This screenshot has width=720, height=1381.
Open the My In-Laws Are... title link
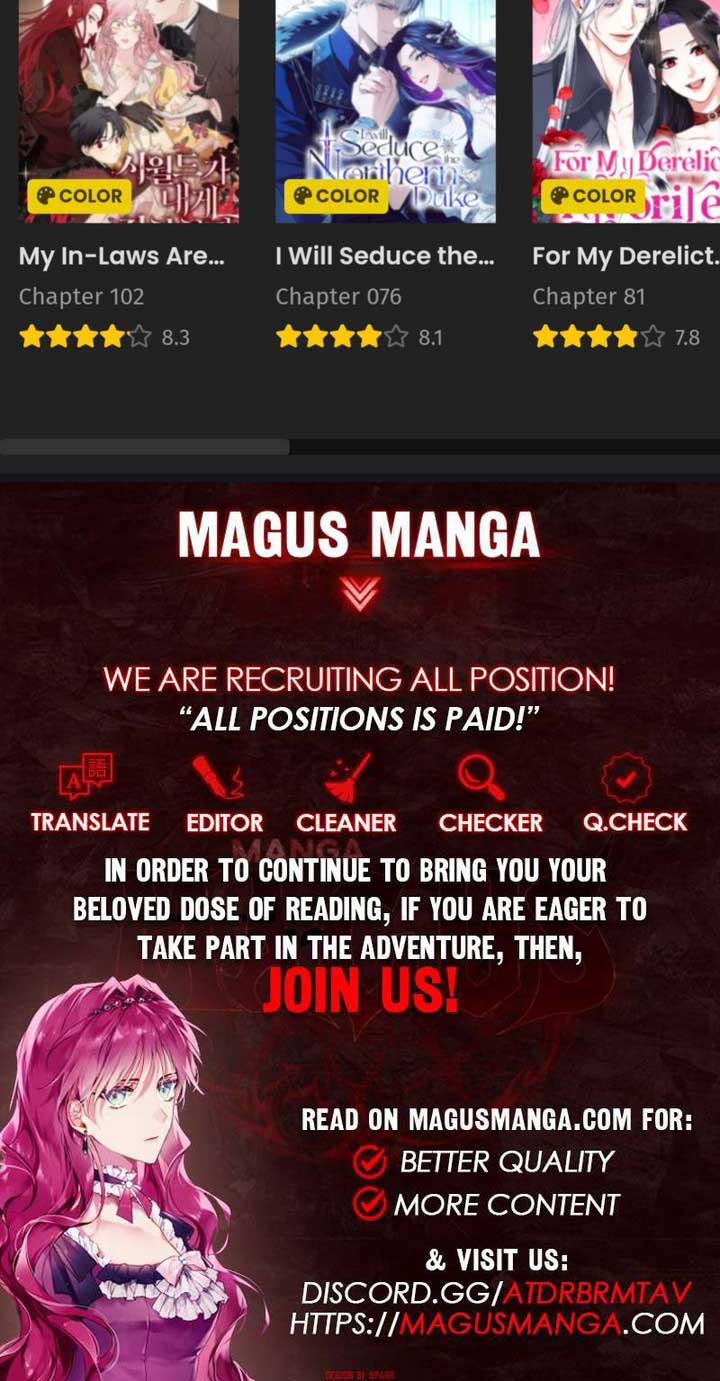[x=121, y=256]
